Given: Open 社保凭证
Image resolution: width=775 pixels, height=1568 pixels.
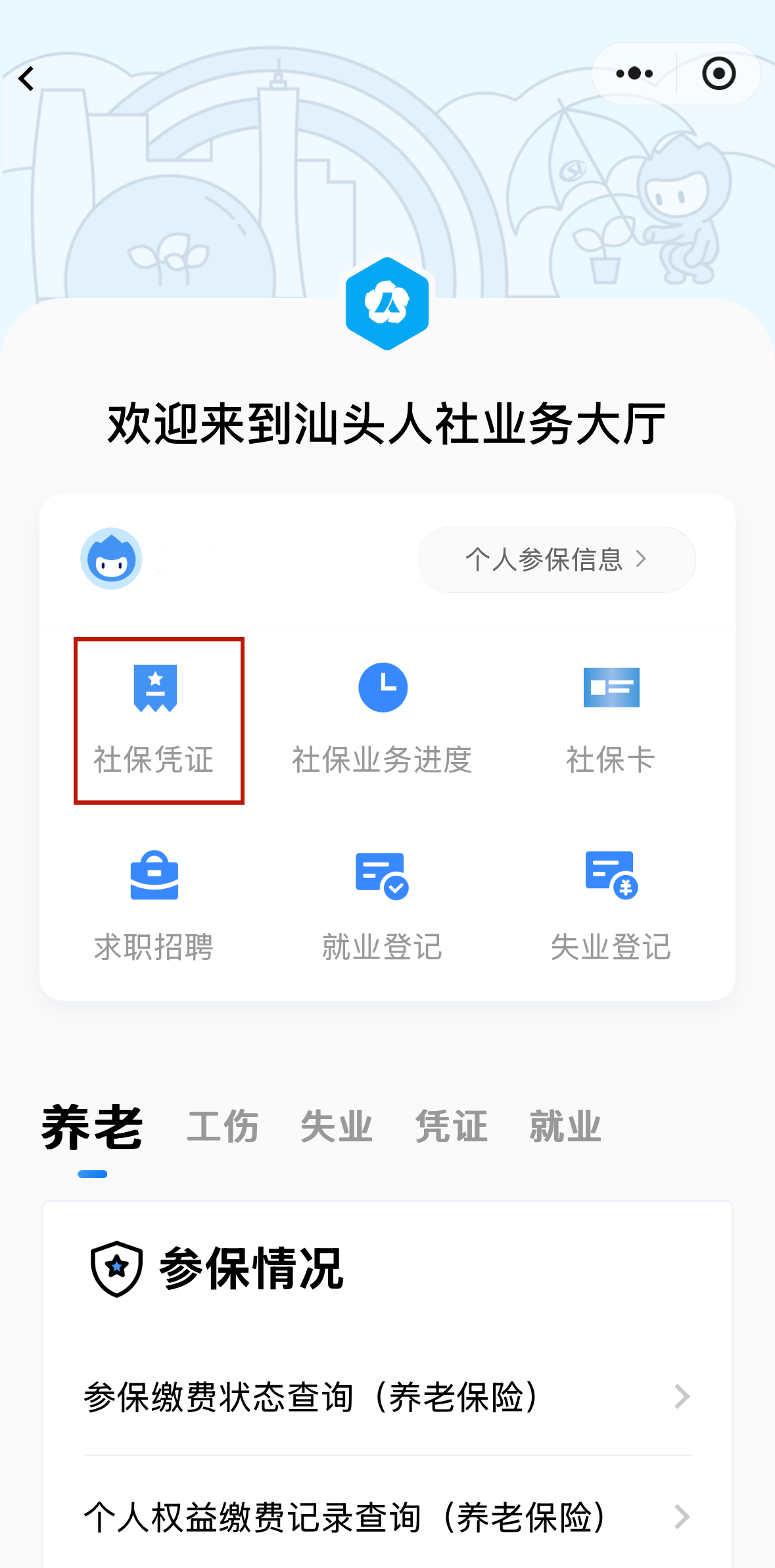Looking at the screenshot, I should tap(156, 719).
